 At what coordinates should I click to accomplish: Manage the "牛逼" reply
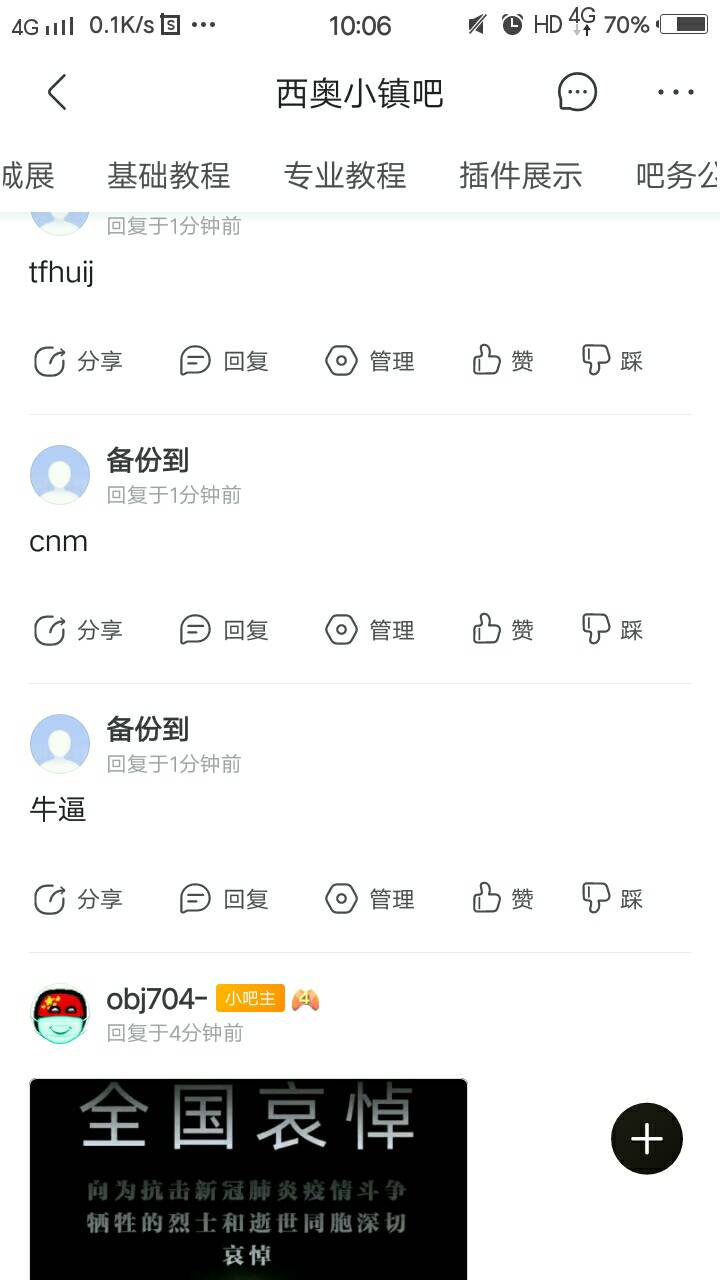pyautogui.click(x=370, y=899)
